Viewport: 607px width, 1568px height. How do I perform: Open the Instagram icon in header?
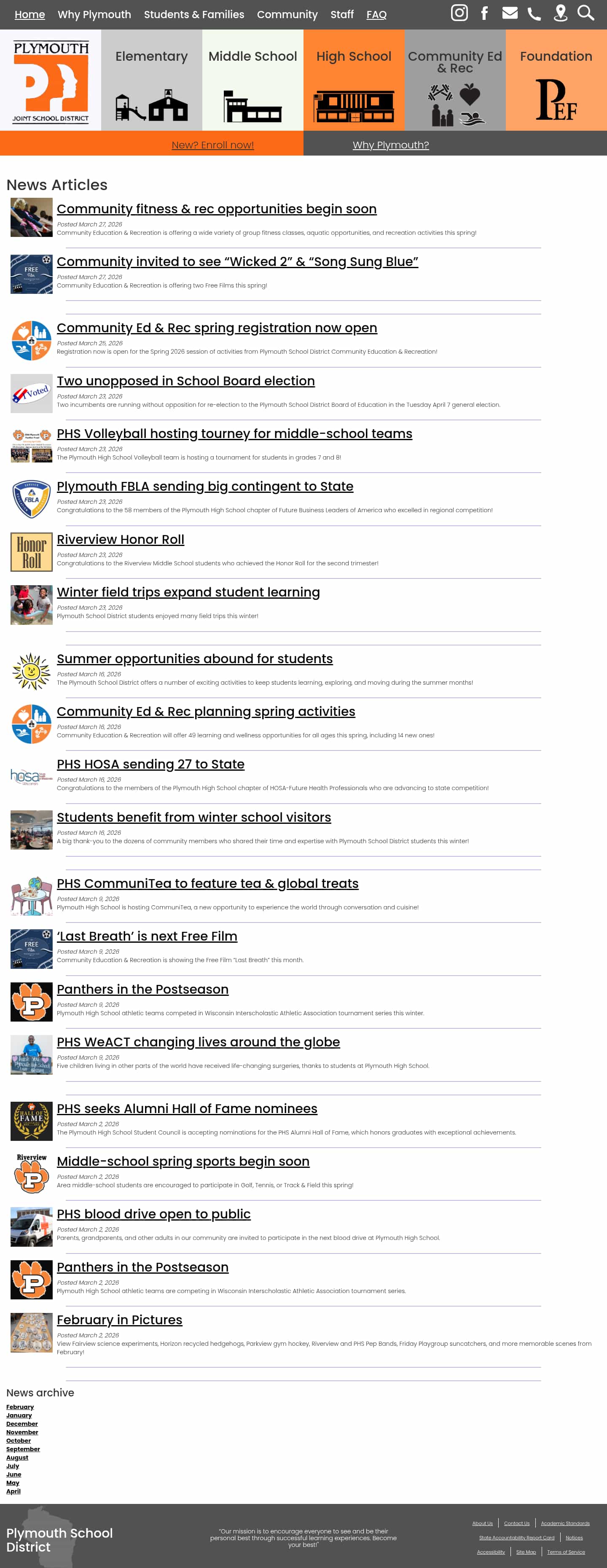point(459,13)
